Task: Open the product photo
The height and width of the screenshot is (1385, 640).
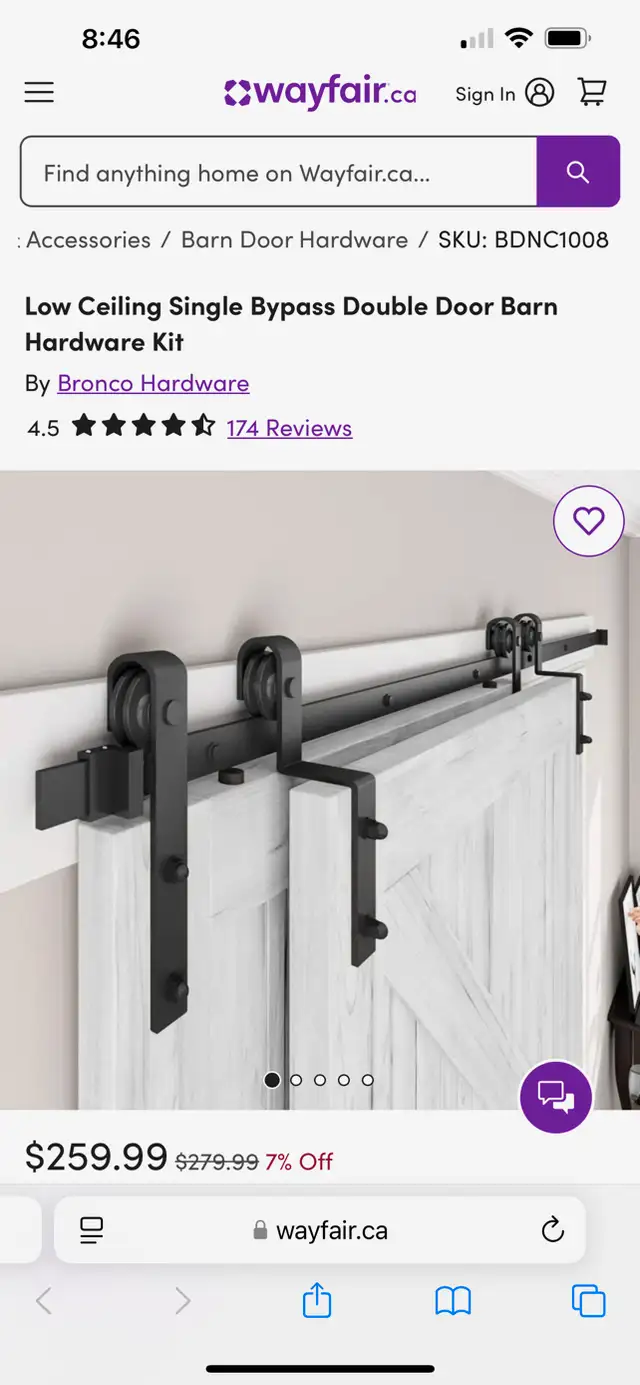Action: (320, 790)
